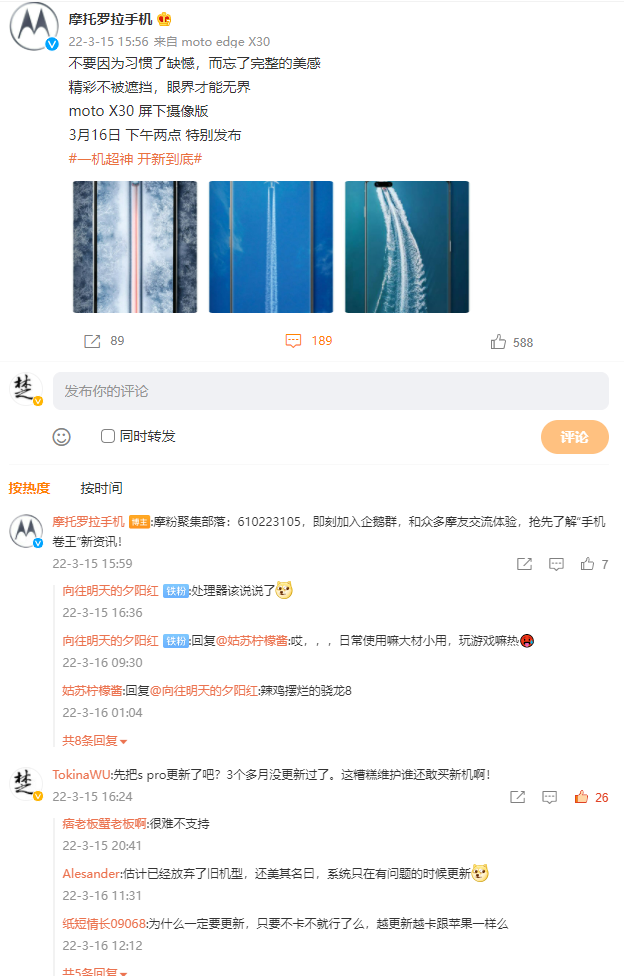Viewport: 624px width, 976px height.
Task: Open the #一机超神 开新到底# hashtag
Action: 135,159
